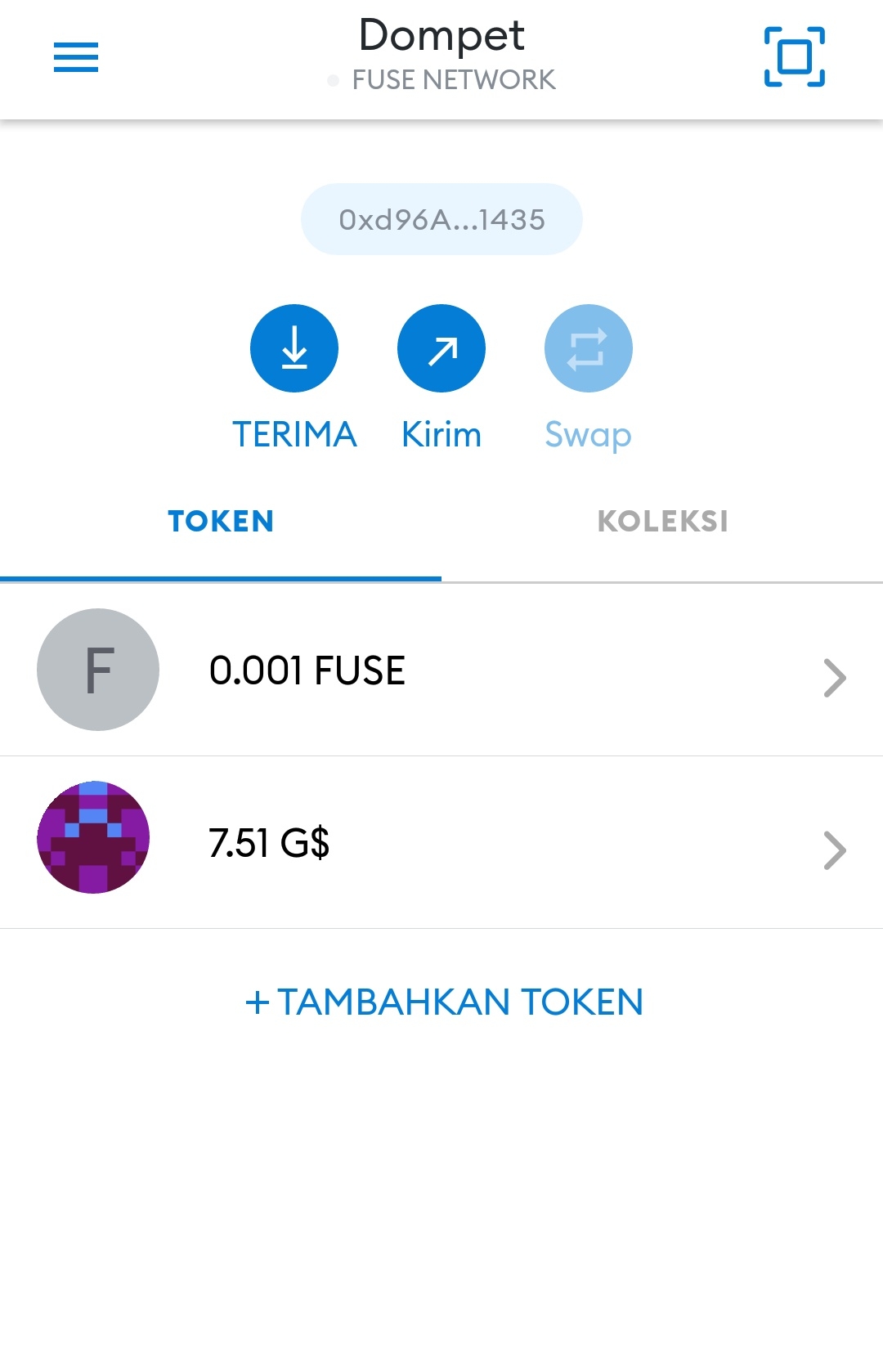Switch to the KOLEKSI tab
The image size is (883, 1372).
pyautogui.click(x=662, y=522)
